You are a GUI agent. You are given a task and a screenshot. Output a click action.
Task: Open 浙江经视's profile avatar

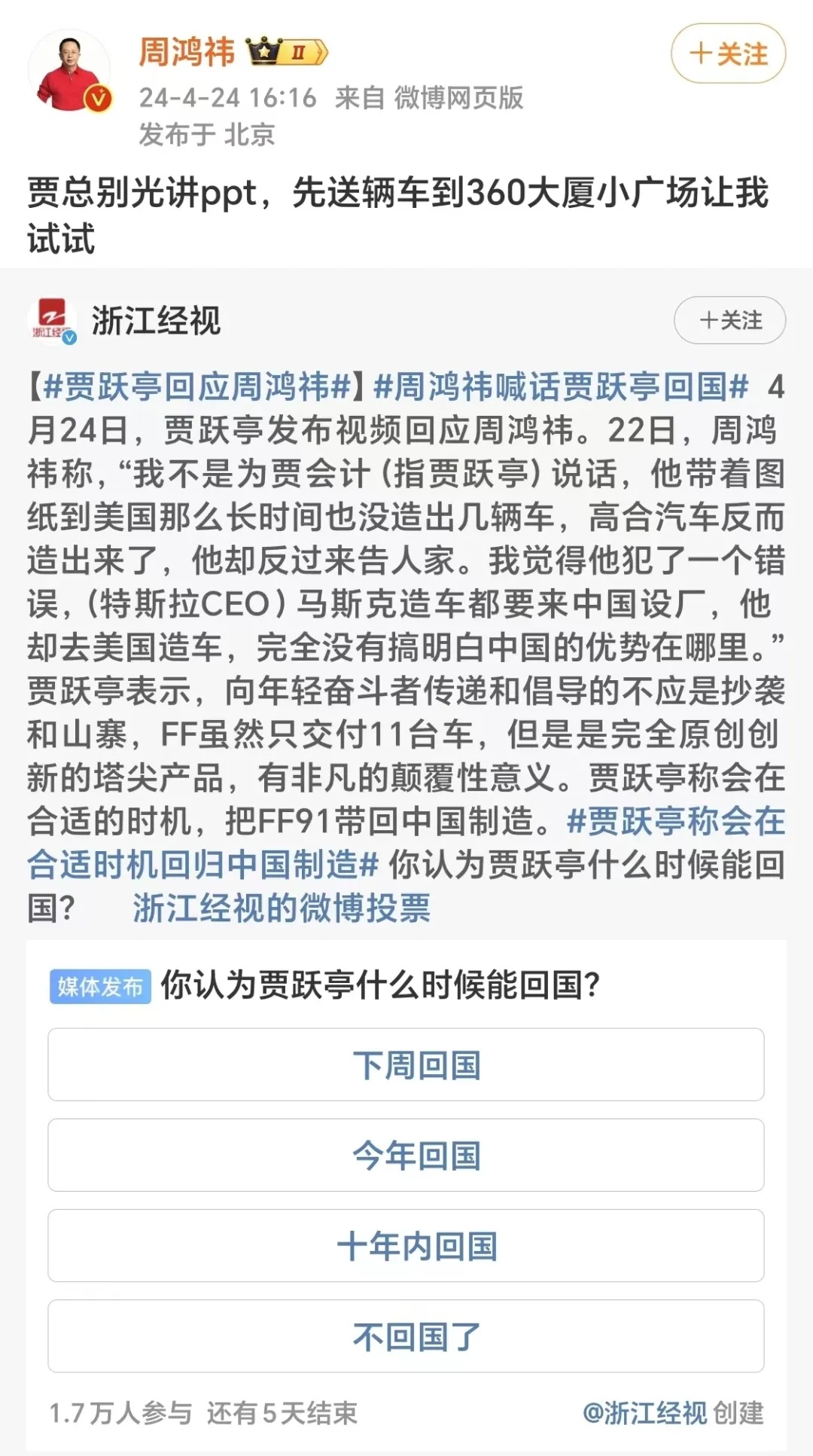(52, 321)
